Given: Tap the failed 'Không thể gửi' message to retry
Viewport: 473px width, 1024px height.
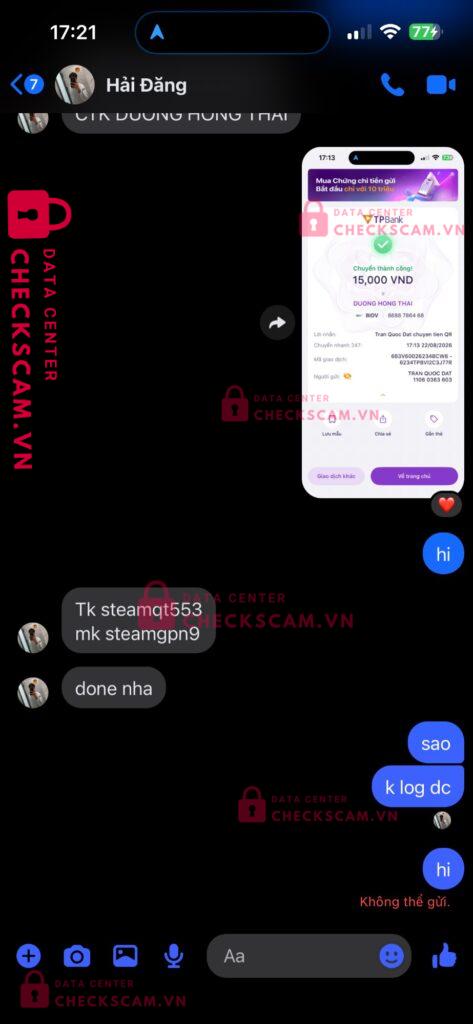Looking at the screenshot, I should (405, 902).
